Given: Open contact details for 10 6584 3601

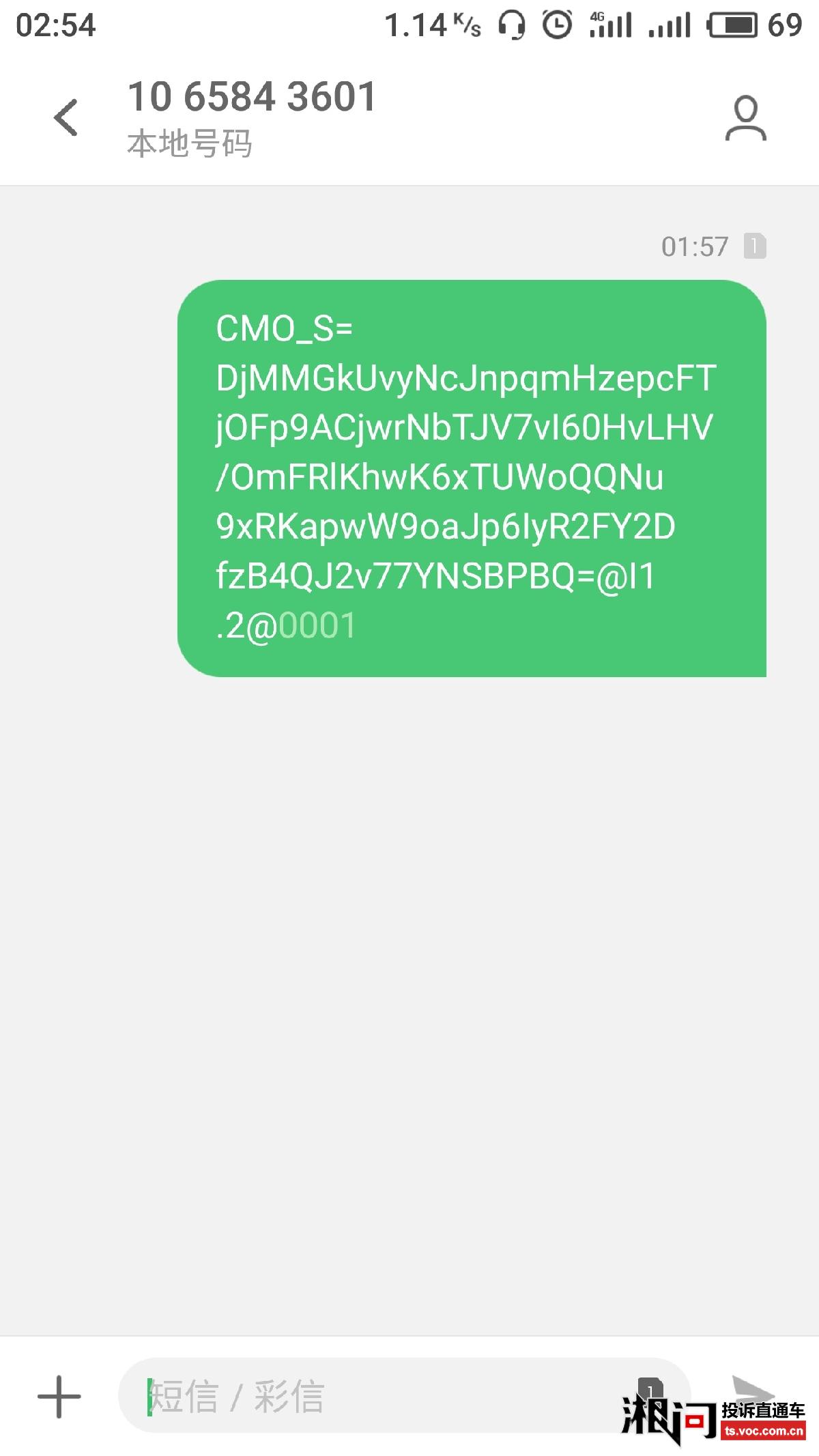Looking at the screenshot, I should [x=745, y=119].
